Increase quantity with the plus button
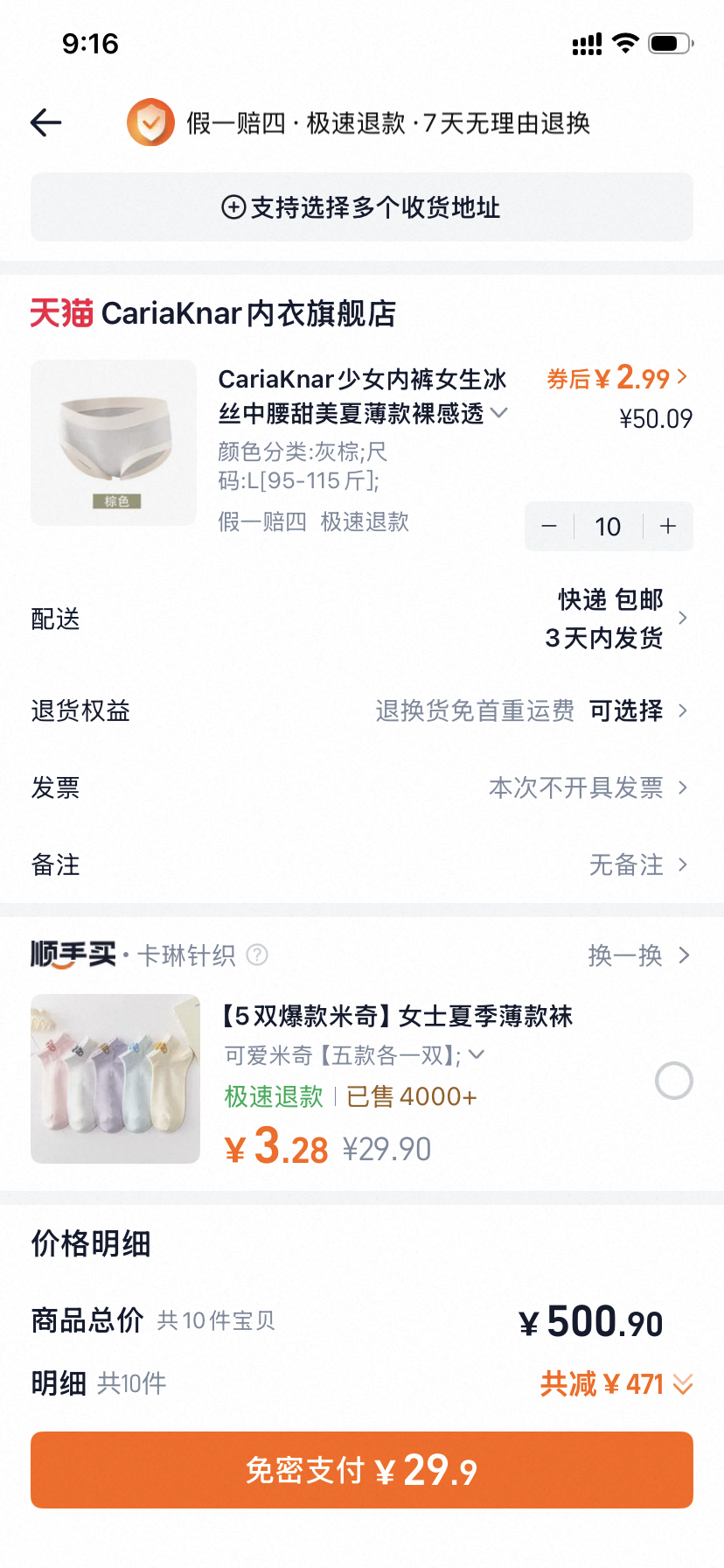This screenshot has height=1568, width=724. (668, 526)
